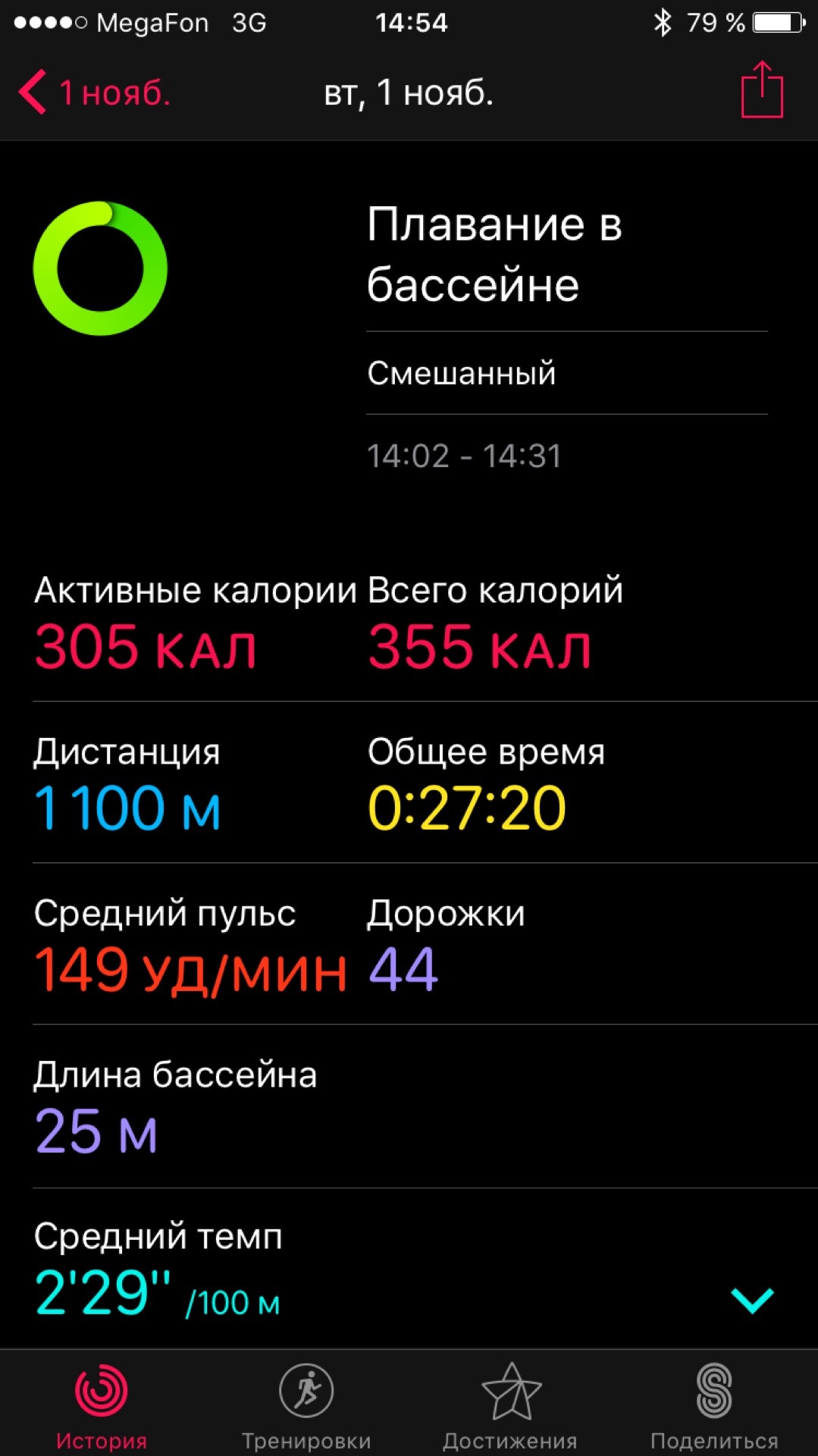
Task: Expand the Средний темп details chevron
Action: click(x=751, y=1300)
